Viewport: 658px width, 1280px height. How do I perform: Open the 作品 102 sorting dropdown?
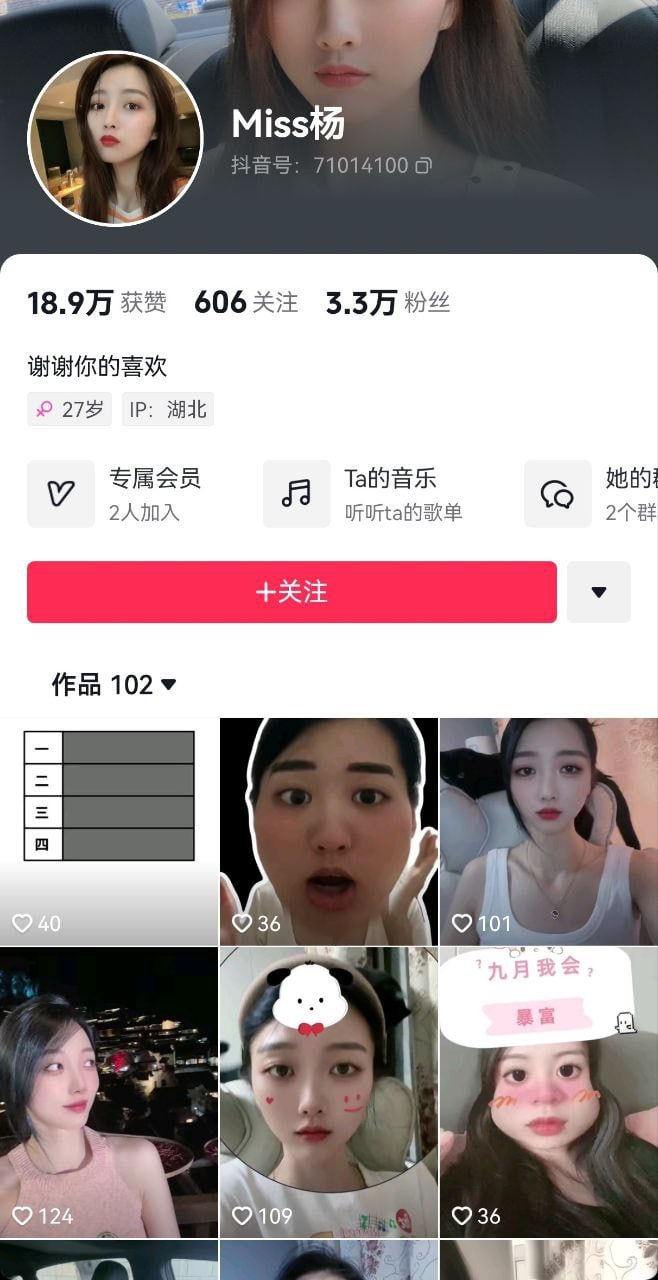pyautogui.click(x=114, y=685)
